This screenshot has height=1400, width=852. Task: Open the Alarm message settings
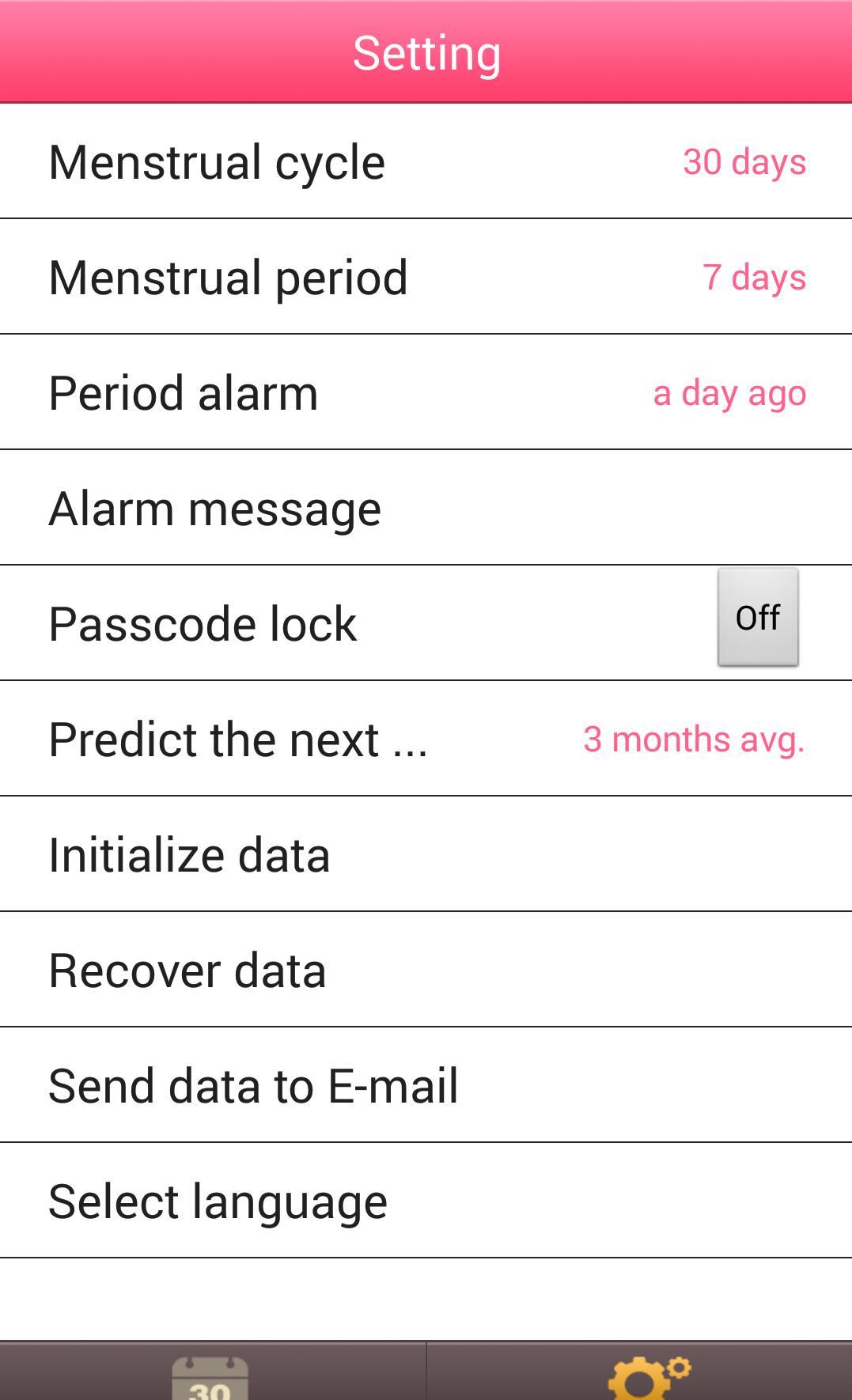pos(426,507)
